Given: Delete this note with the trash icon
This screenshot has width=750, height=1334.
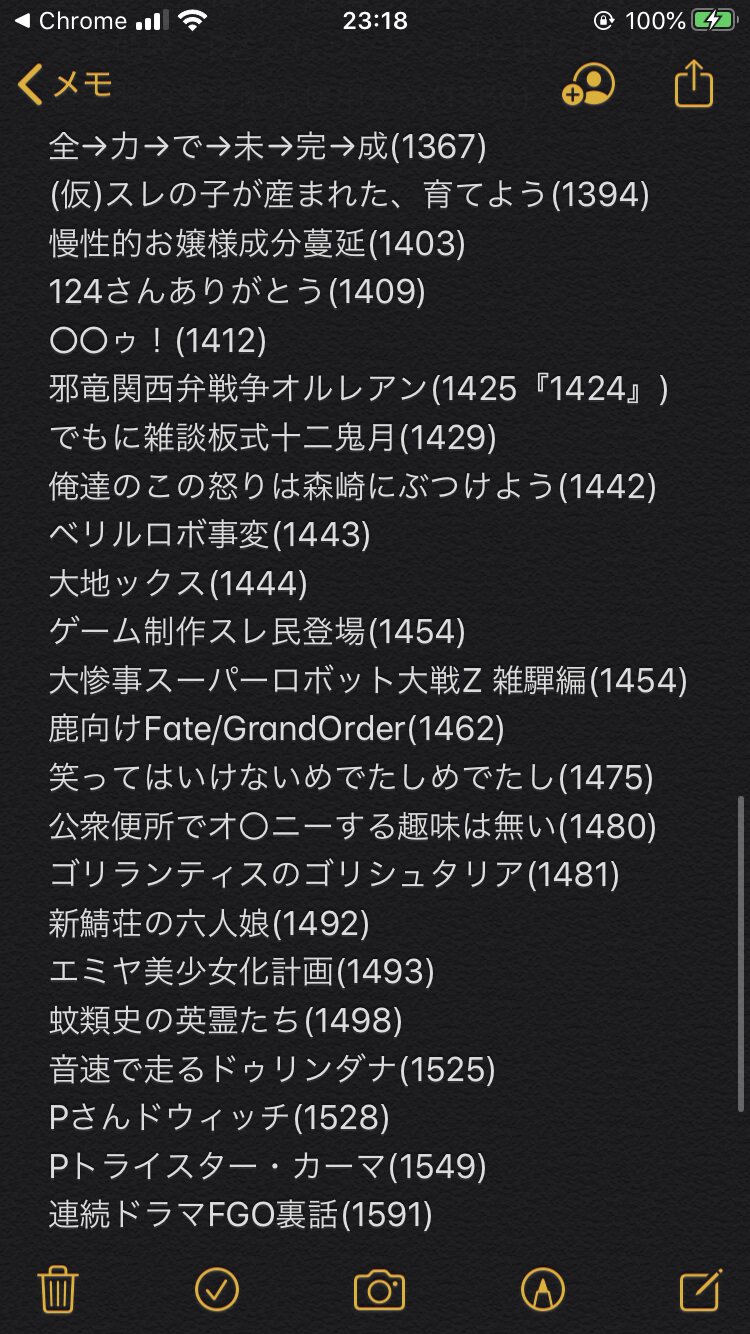Looking at the screenshot, I should click(58, 1289).
